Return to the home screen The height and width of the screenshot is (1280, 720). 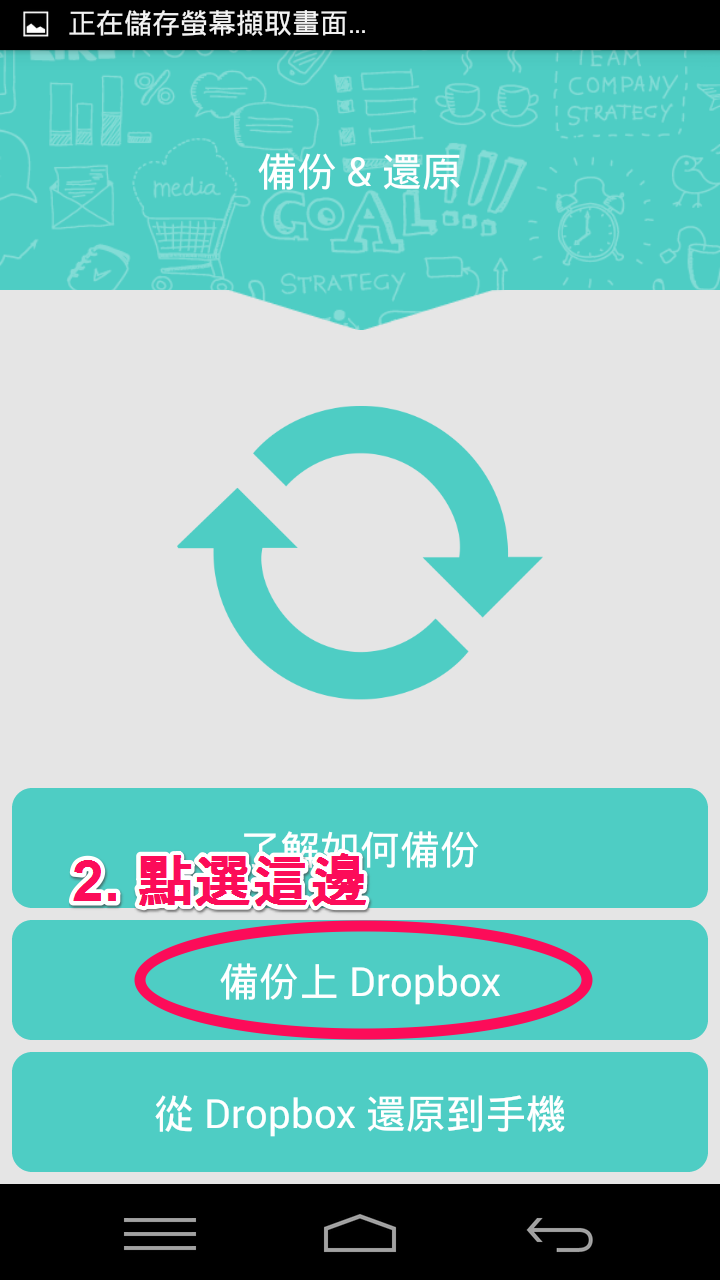360,1234
